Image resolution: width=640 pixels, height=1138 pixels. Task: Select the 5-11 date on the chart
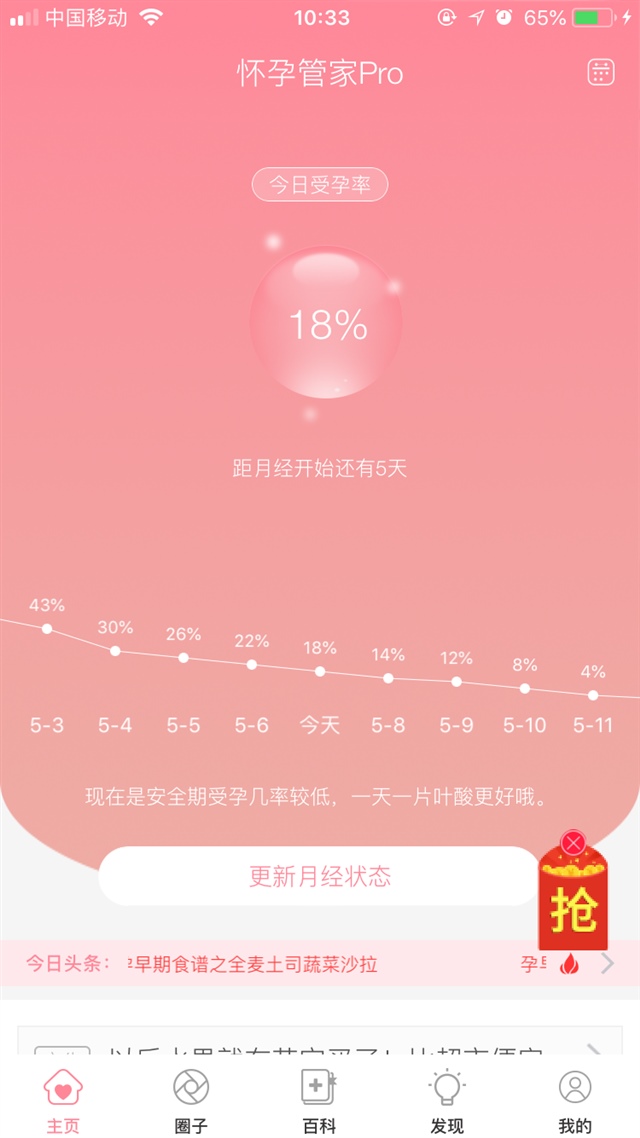pyautogui.click(x=593, y=725)
